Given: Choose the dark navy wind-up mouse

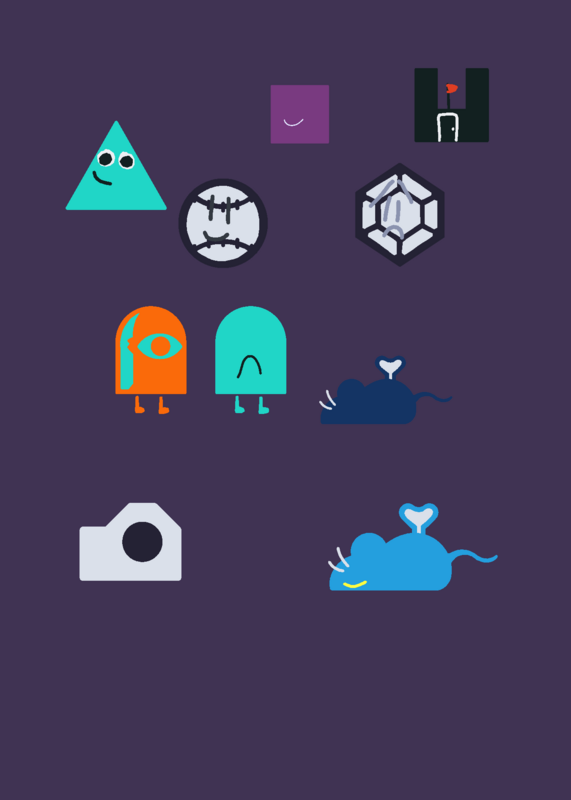Looking at the screenshot, I should point(385,390).
